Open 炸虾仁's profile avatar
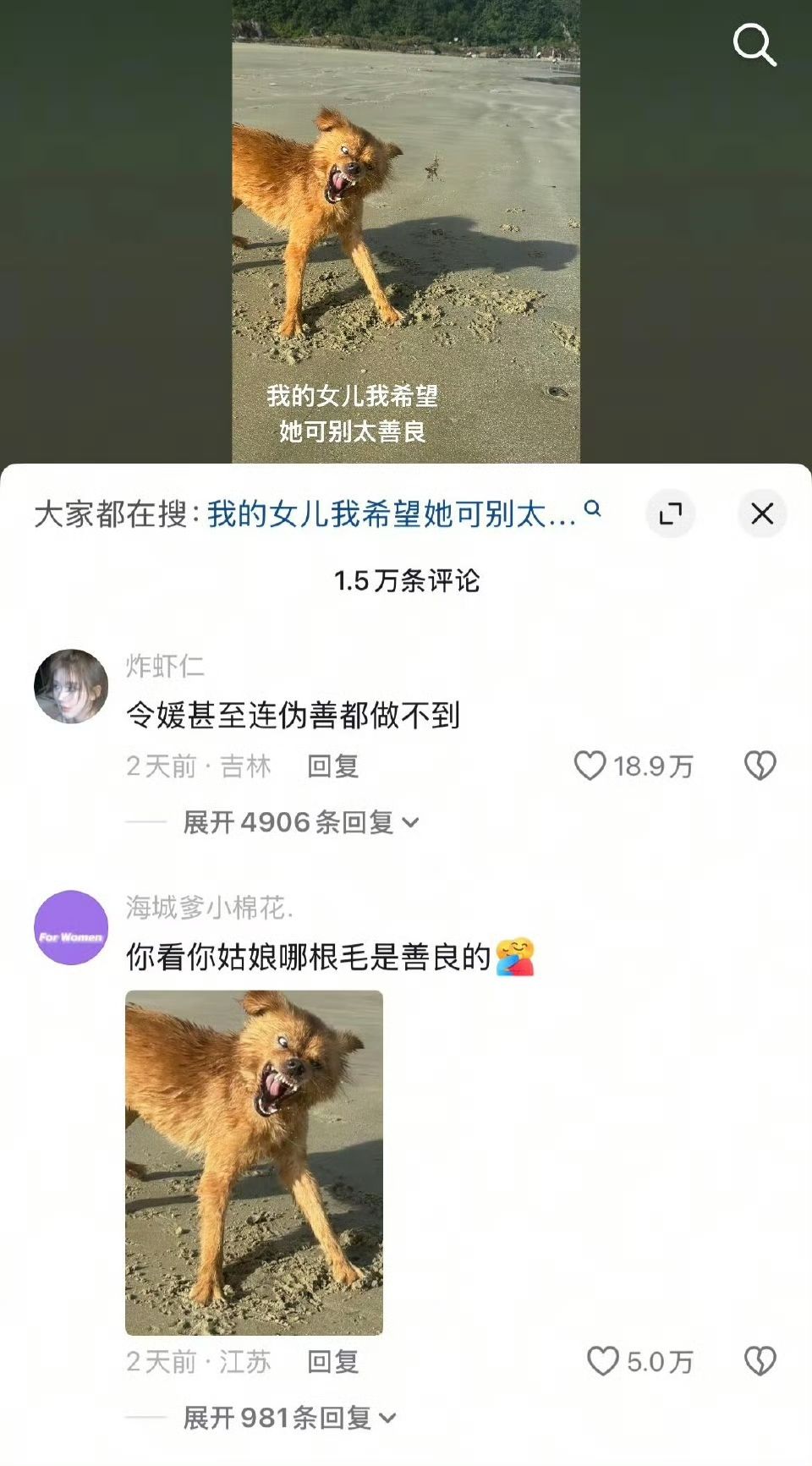This screenshot has width=812, height=1466. tap(71, 682)
